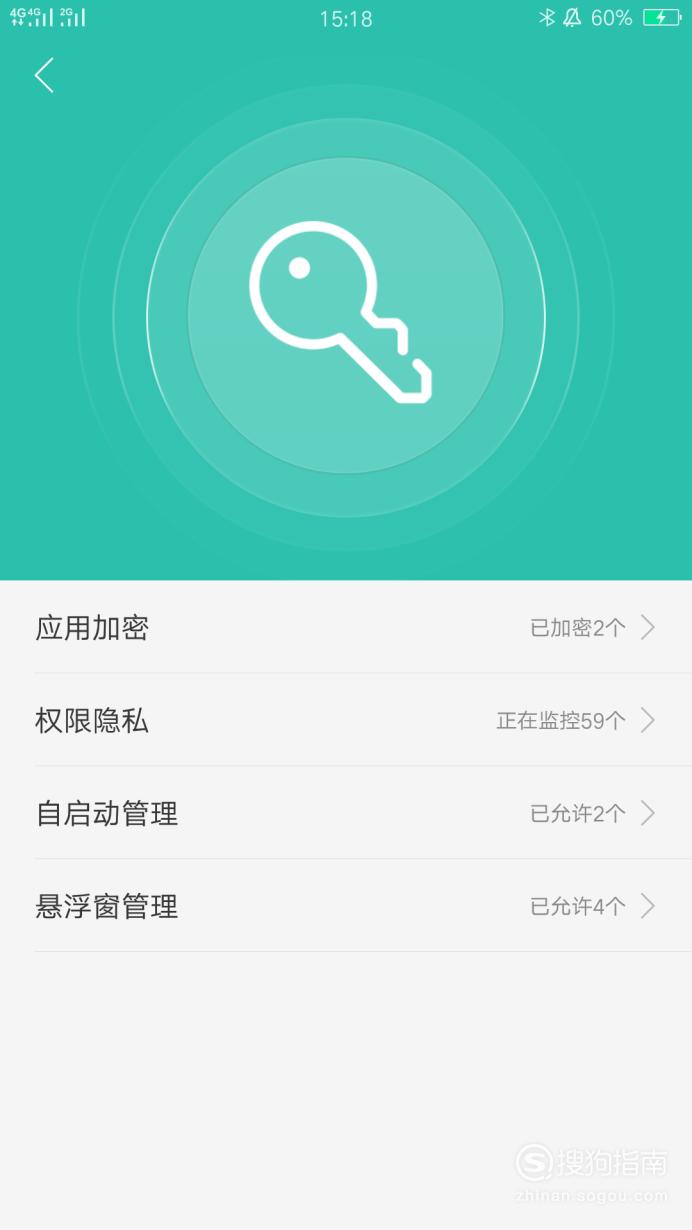Open 应用加密 app encryption settings

pos(346,627)
